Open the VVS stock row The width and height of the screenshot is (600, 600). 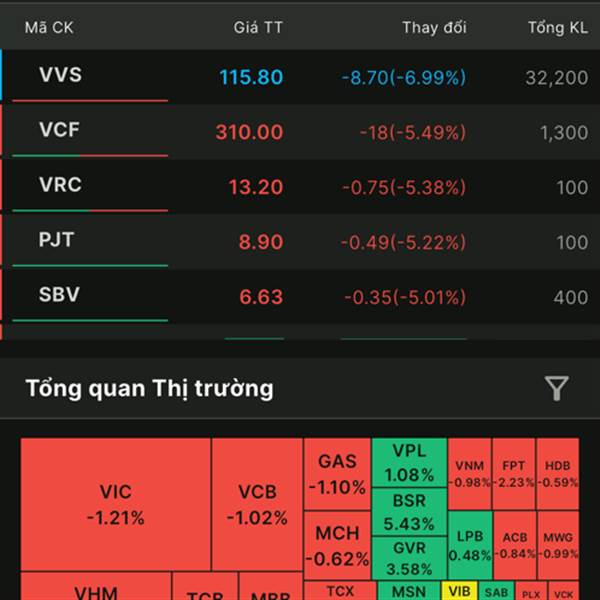tap(300, 76)
